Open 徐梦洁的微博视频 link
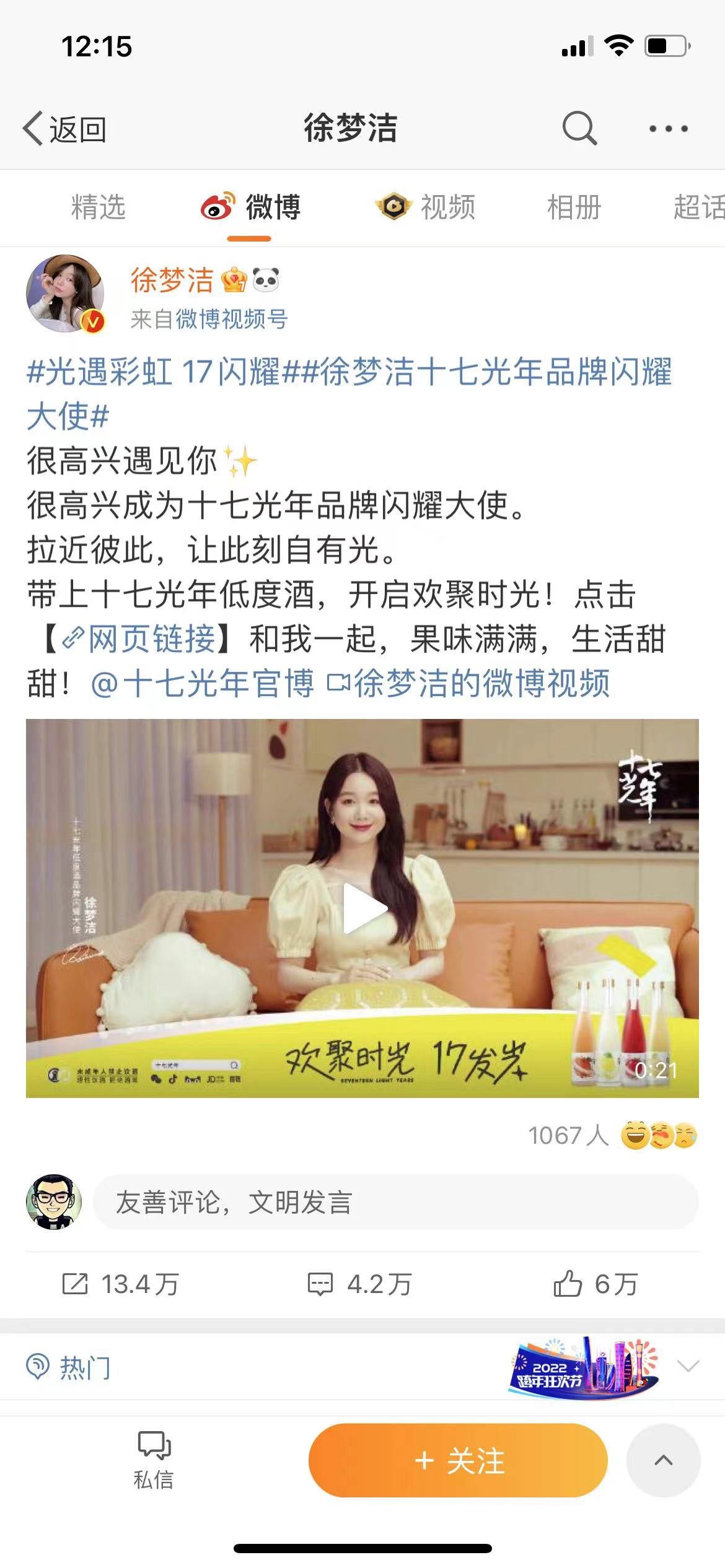This screenshot has width=725, height=1568. click(x=470, y=684)
